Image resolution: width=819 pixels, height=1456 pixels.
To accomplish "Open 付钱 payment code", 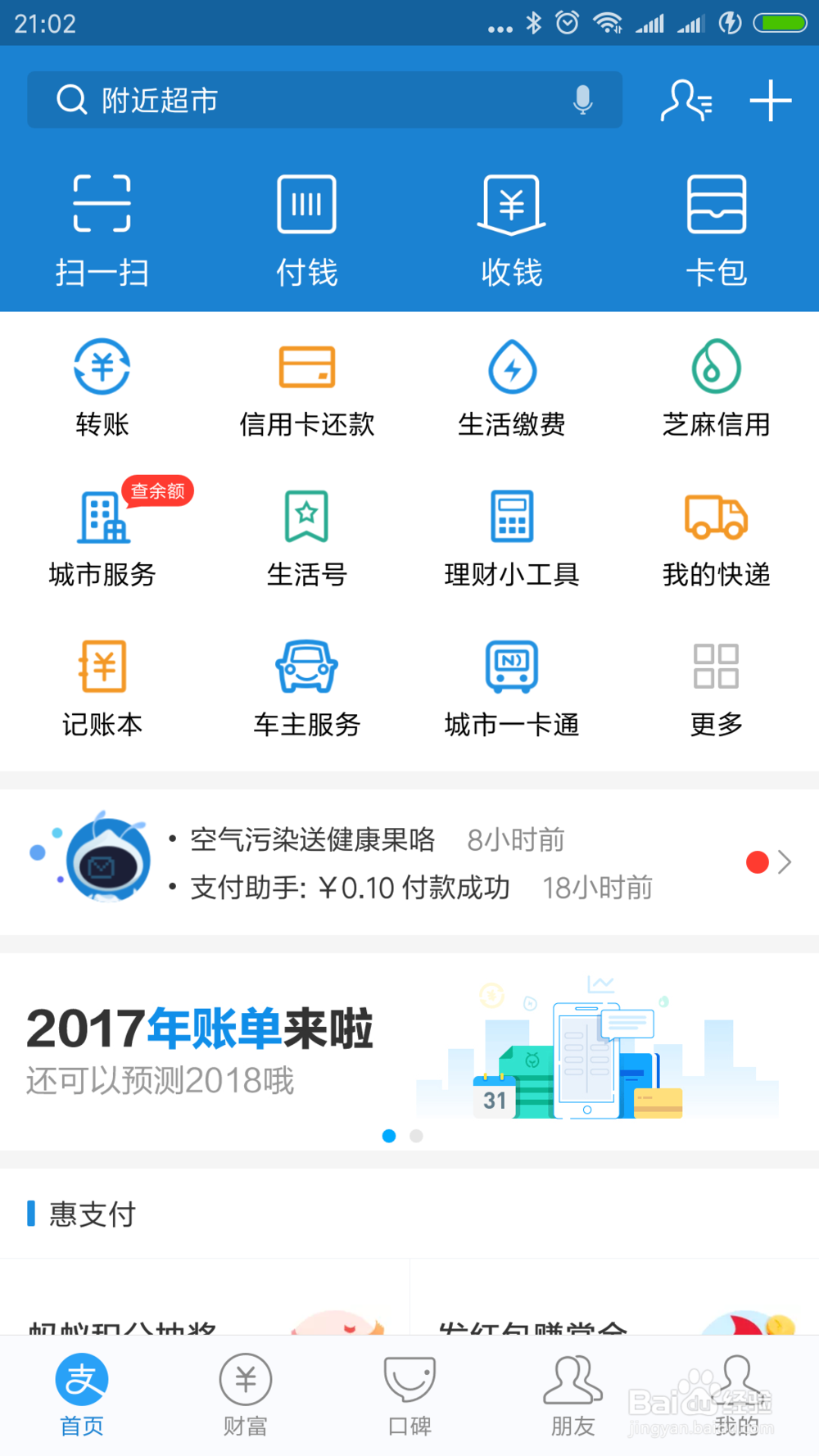I will 306,229.
